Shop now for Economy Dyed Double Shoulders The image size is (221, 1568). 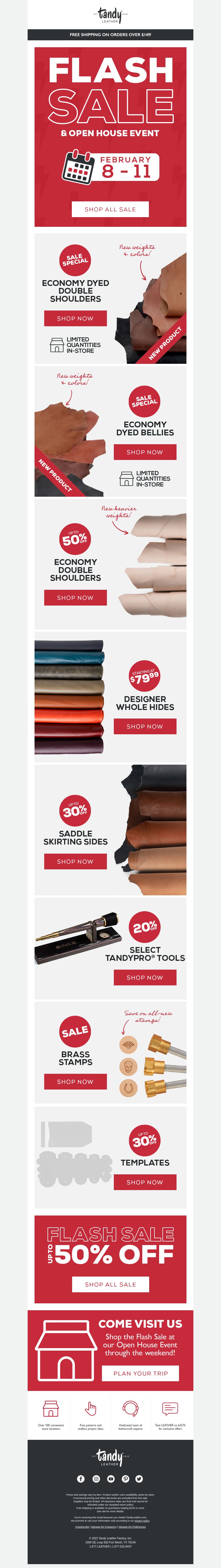pos(75,318)
